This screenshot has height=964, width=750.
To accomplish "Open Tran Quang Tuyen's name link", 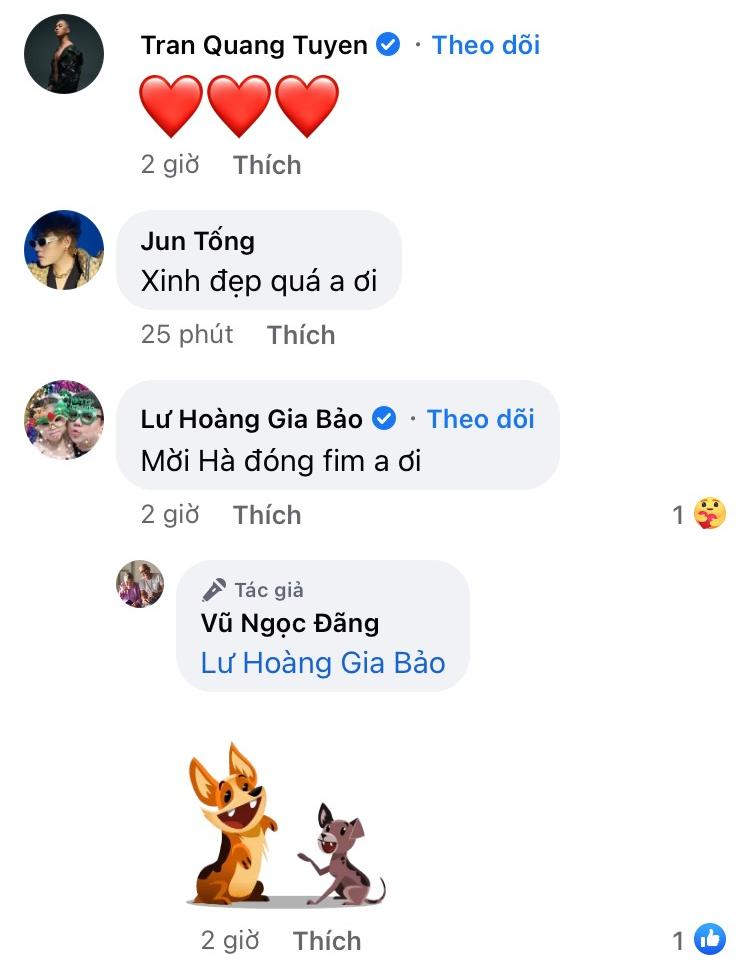I will tap(255, 44).
